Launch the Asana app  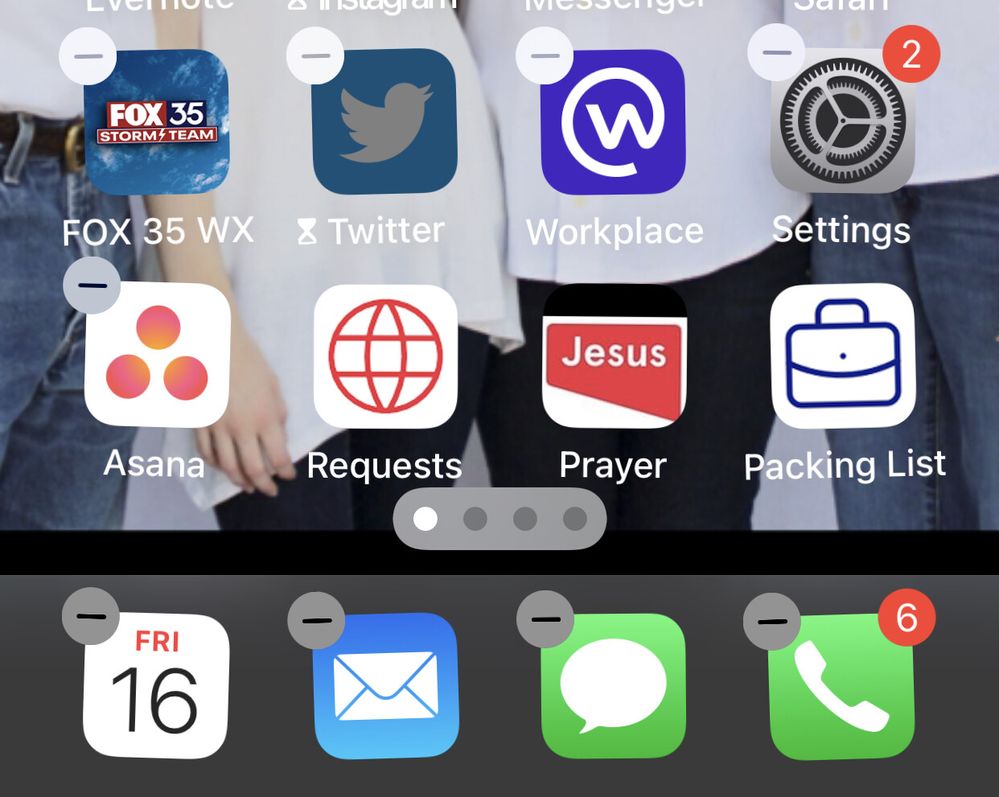point(157,355)
